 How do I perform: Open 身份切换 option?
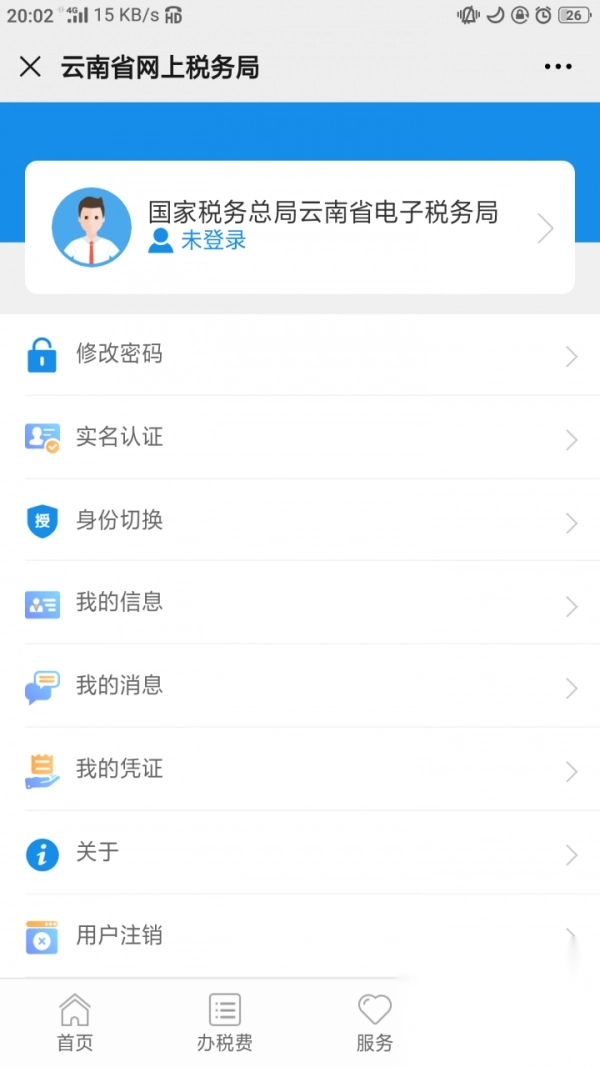tap(300, 521)
